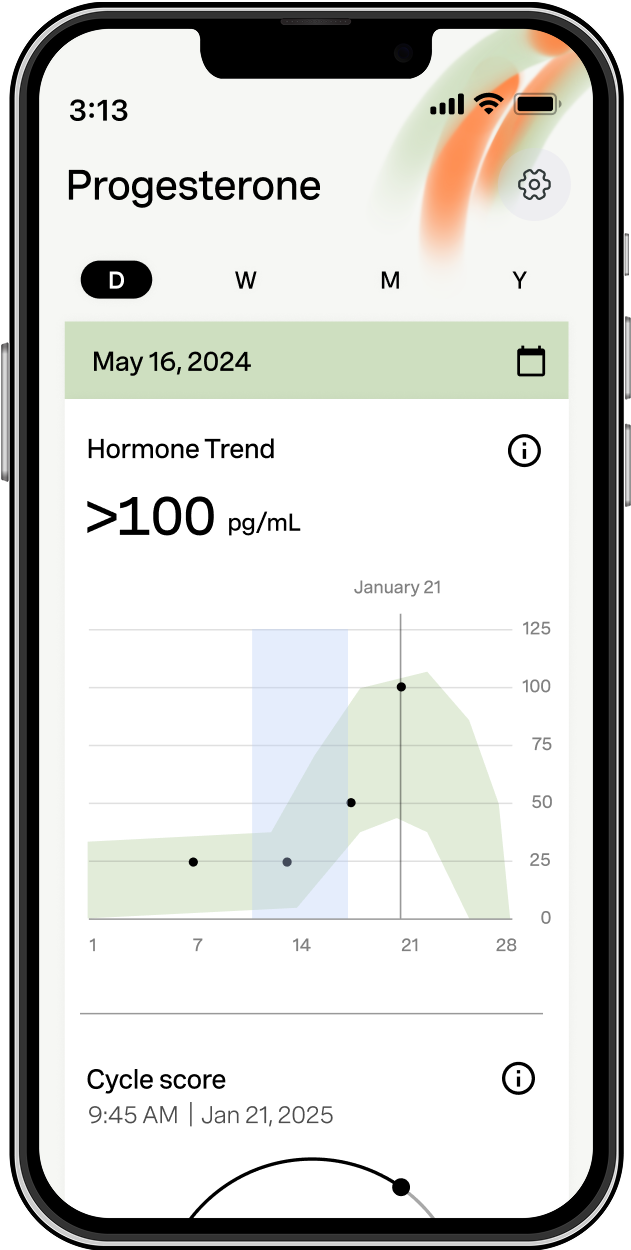
Task: Switch to the M monthly view
Action: tap(390, 281)
